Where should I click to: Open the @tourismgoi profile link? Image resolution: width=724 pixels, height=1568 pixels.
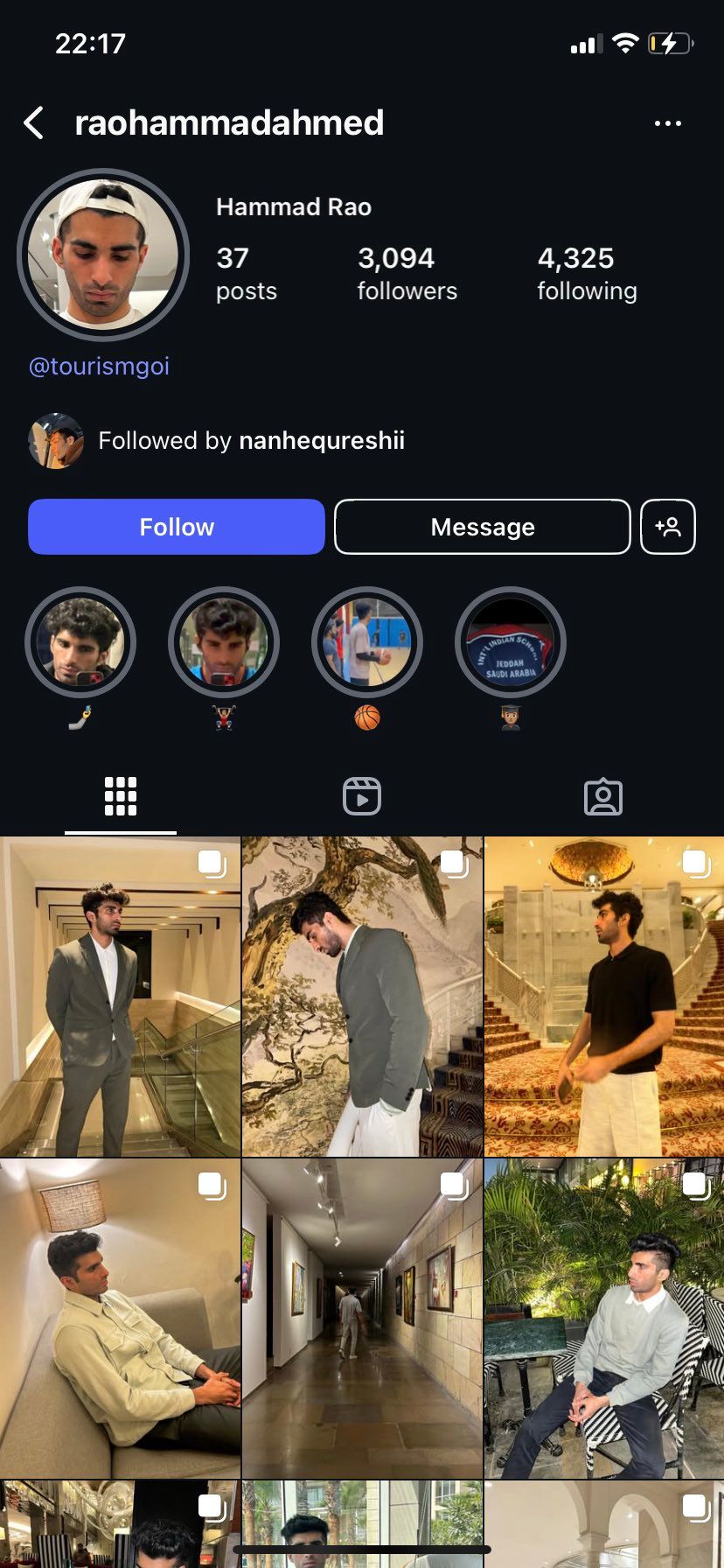pos(99,366)
